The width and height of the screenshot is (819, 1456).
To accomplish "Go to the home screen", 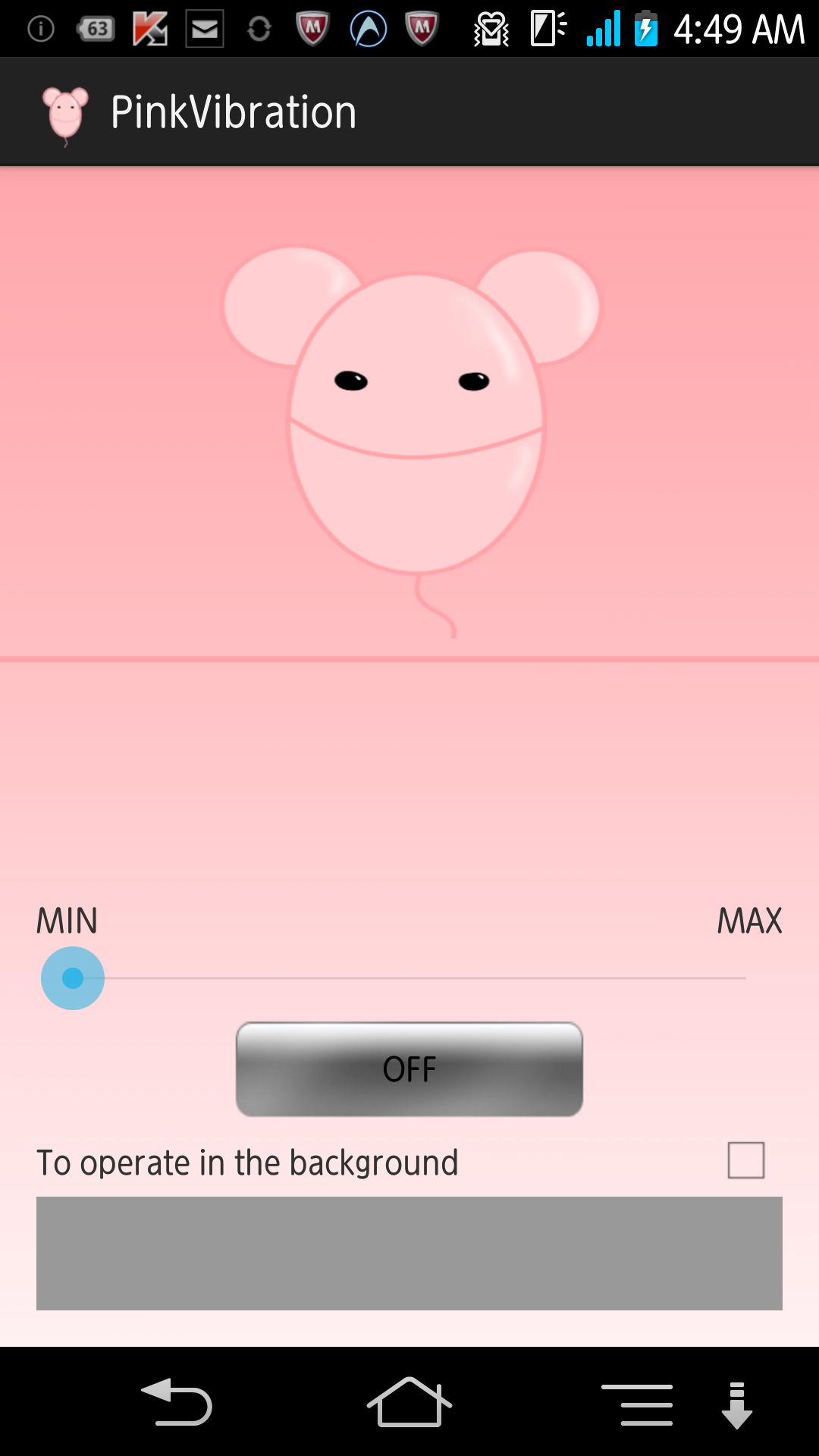I will 409,1403.
